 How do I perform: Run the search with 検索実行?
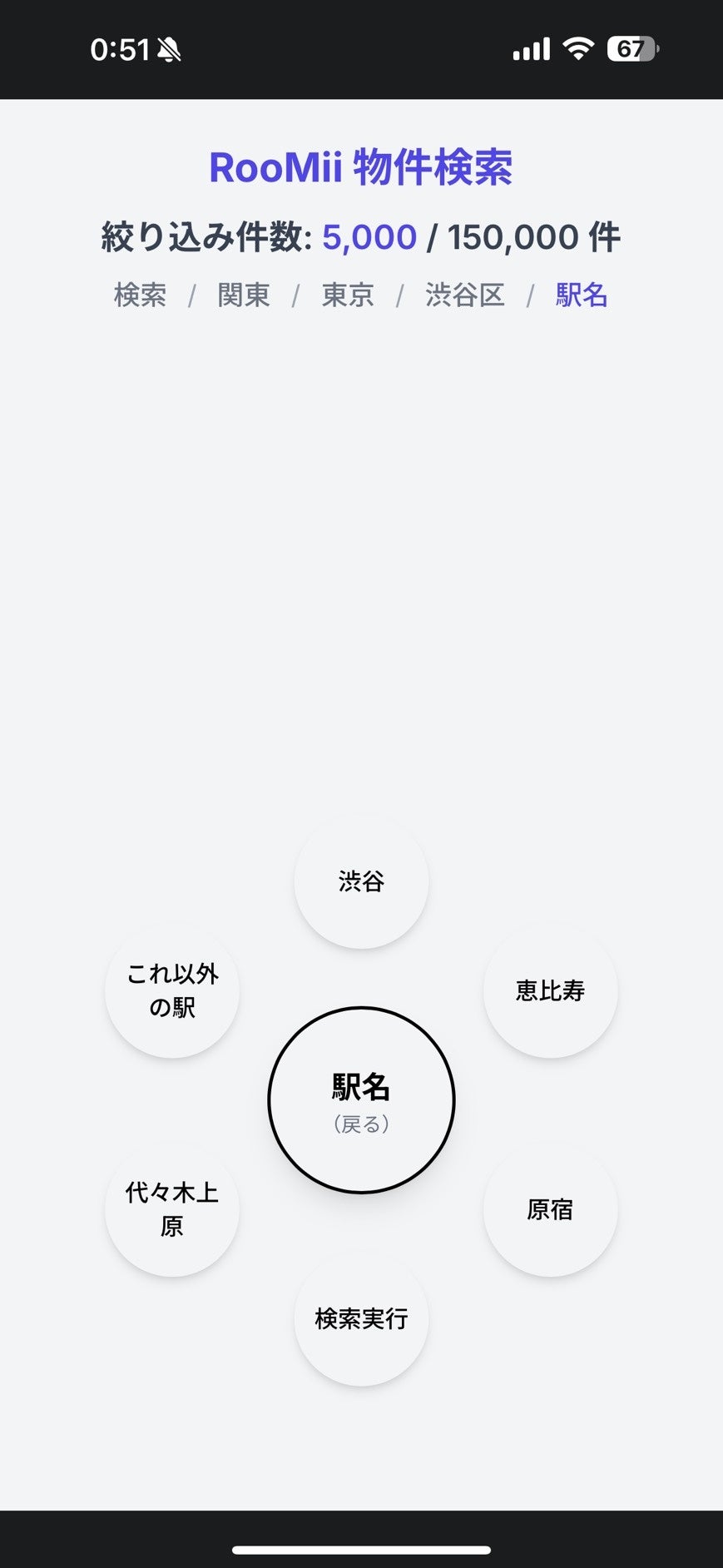pos(361,1319)
